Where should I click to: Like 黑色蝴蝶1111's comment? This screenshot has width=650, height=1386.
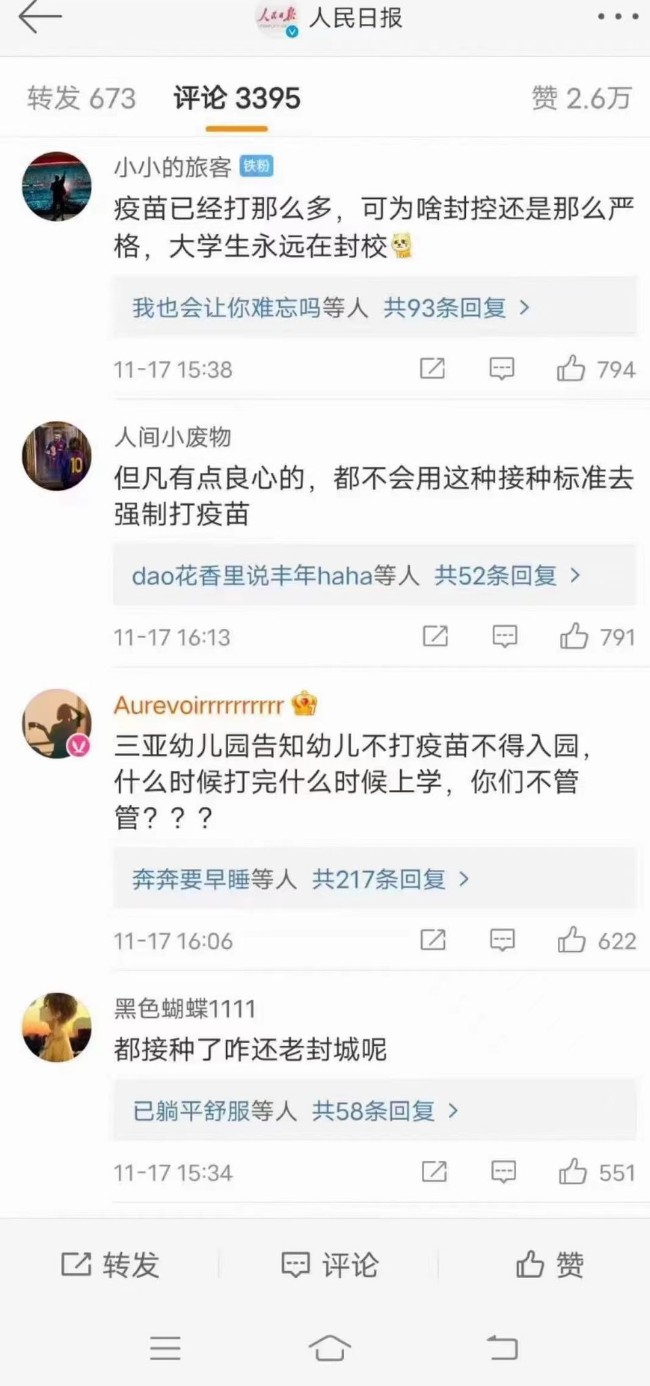tap(573, 1172)
